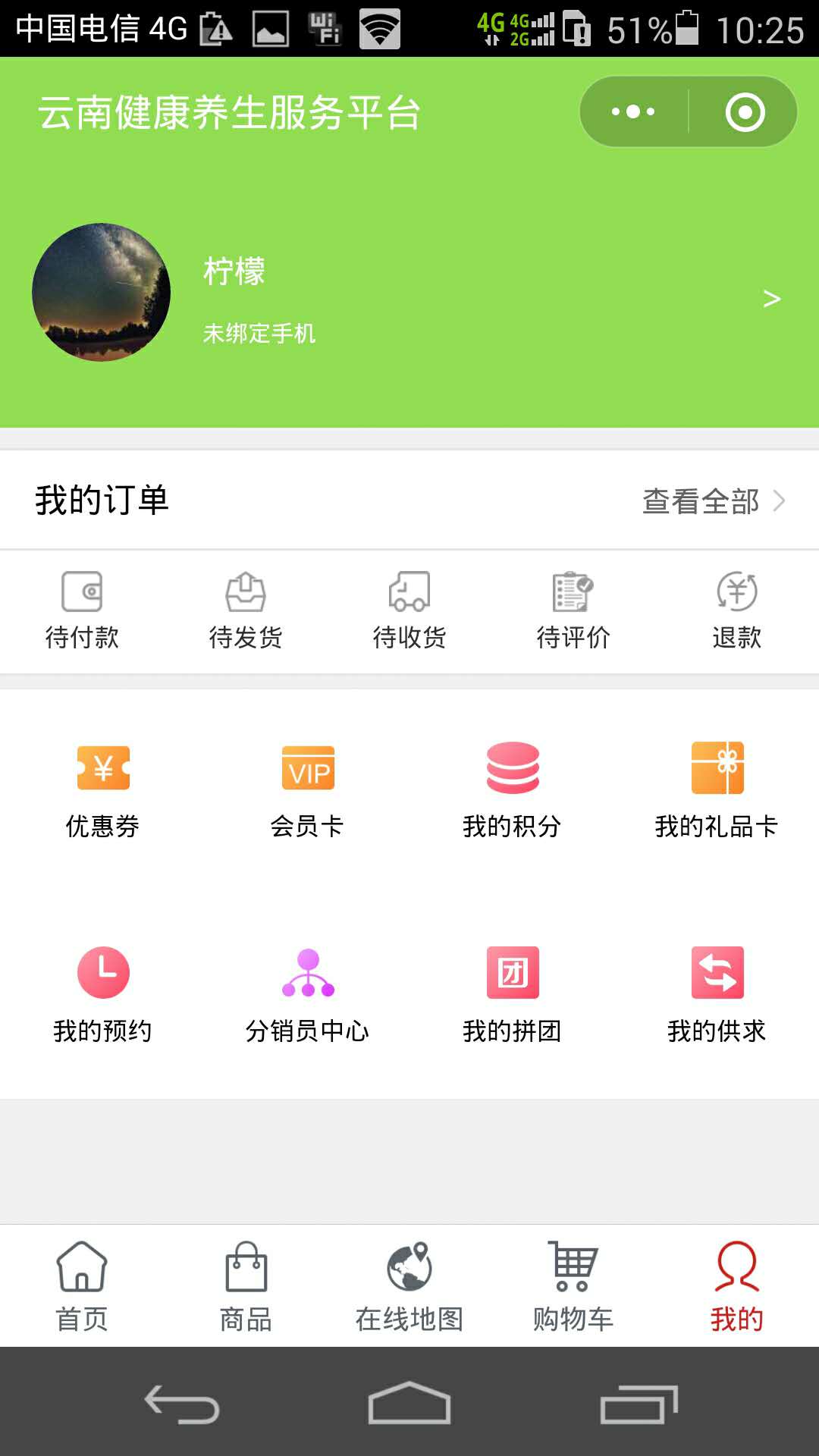This screenshot has width=819, height=1456.
Task: Open 我的供求 supply and demand icon
Action: [717, 993]
